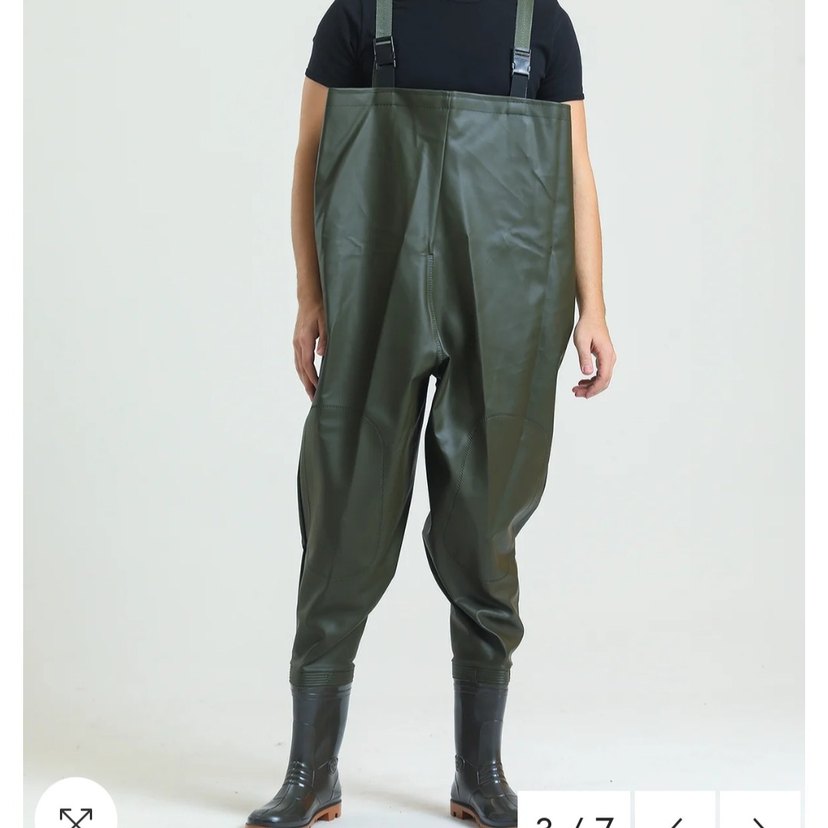Go to the next product photo
The width and height of the screenshot is (828, 828).
pos(760,815)
